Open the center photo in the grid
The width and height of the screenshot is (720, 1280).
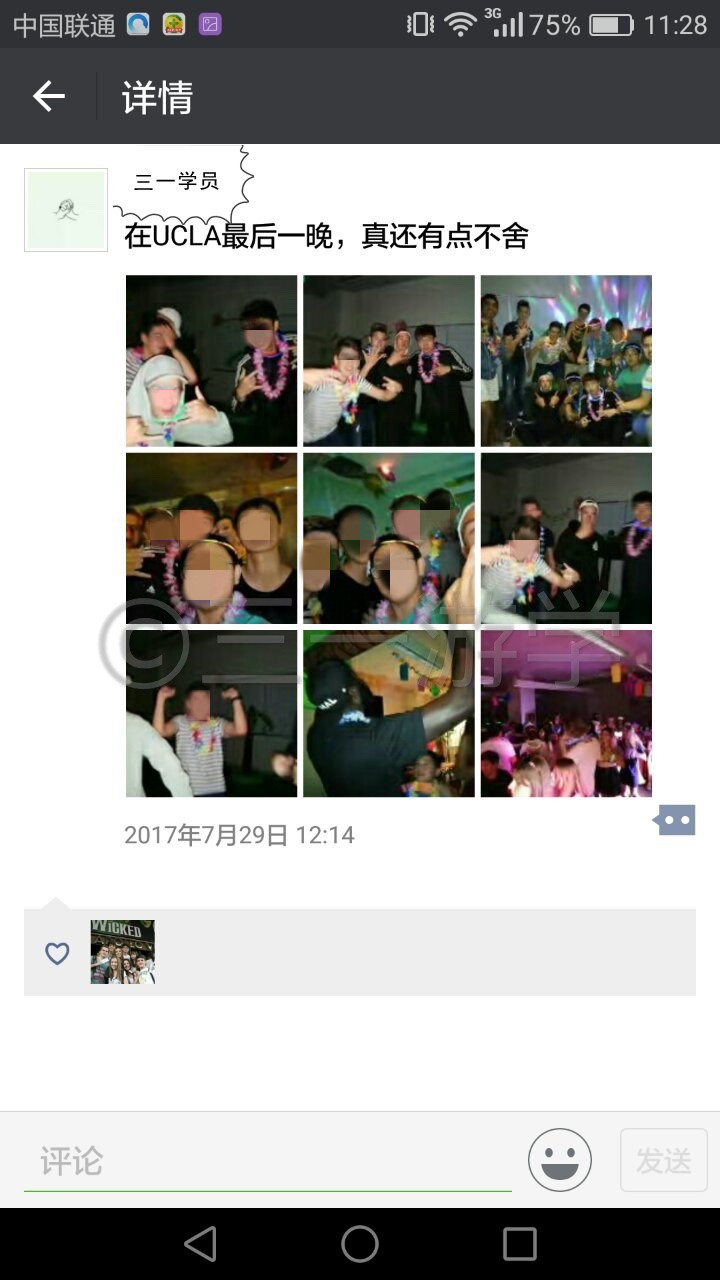tap(389, 538)
